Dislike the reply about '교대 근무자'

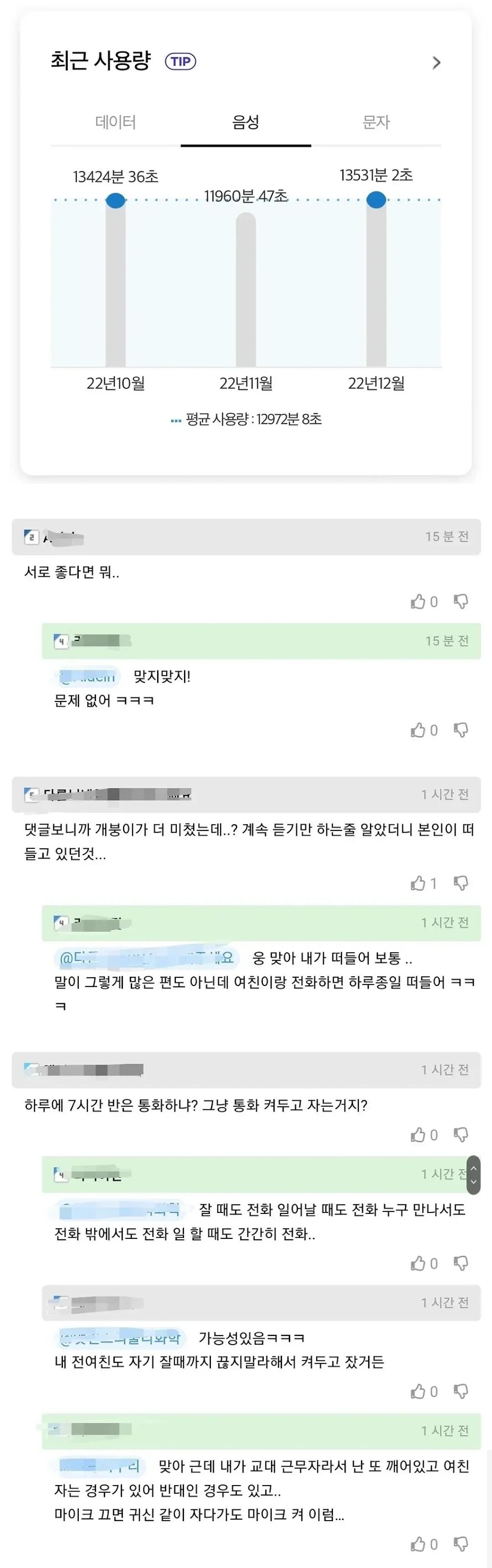pos(461,1544)
